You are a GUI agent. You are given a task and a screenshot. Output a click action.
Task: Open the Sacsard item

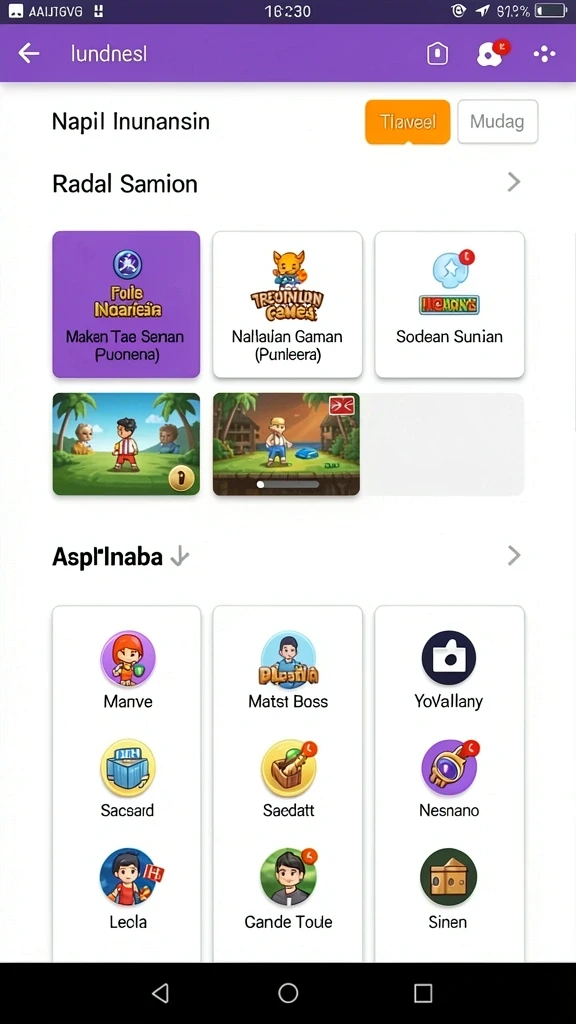tap(128, 780)
